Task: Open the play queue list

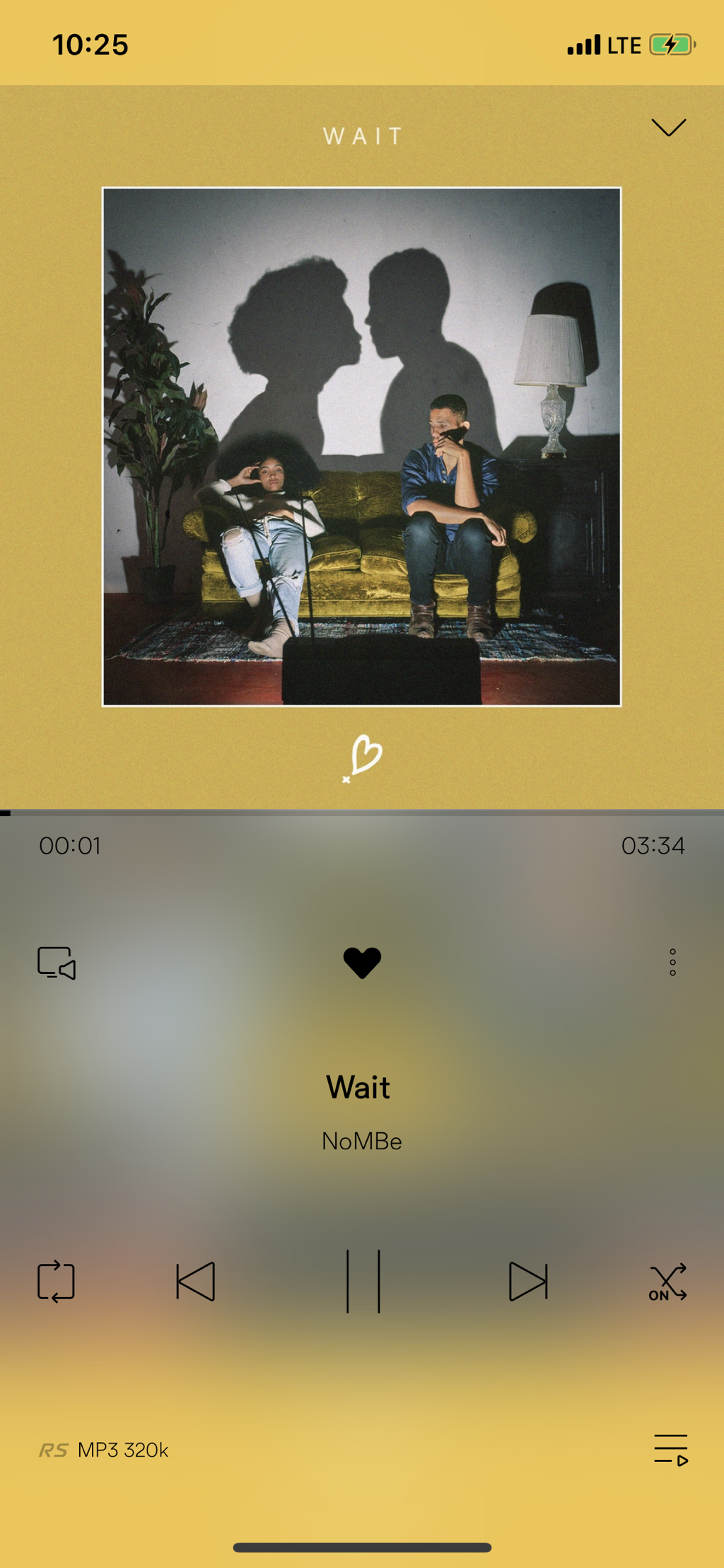Action: pos(671,1450)
